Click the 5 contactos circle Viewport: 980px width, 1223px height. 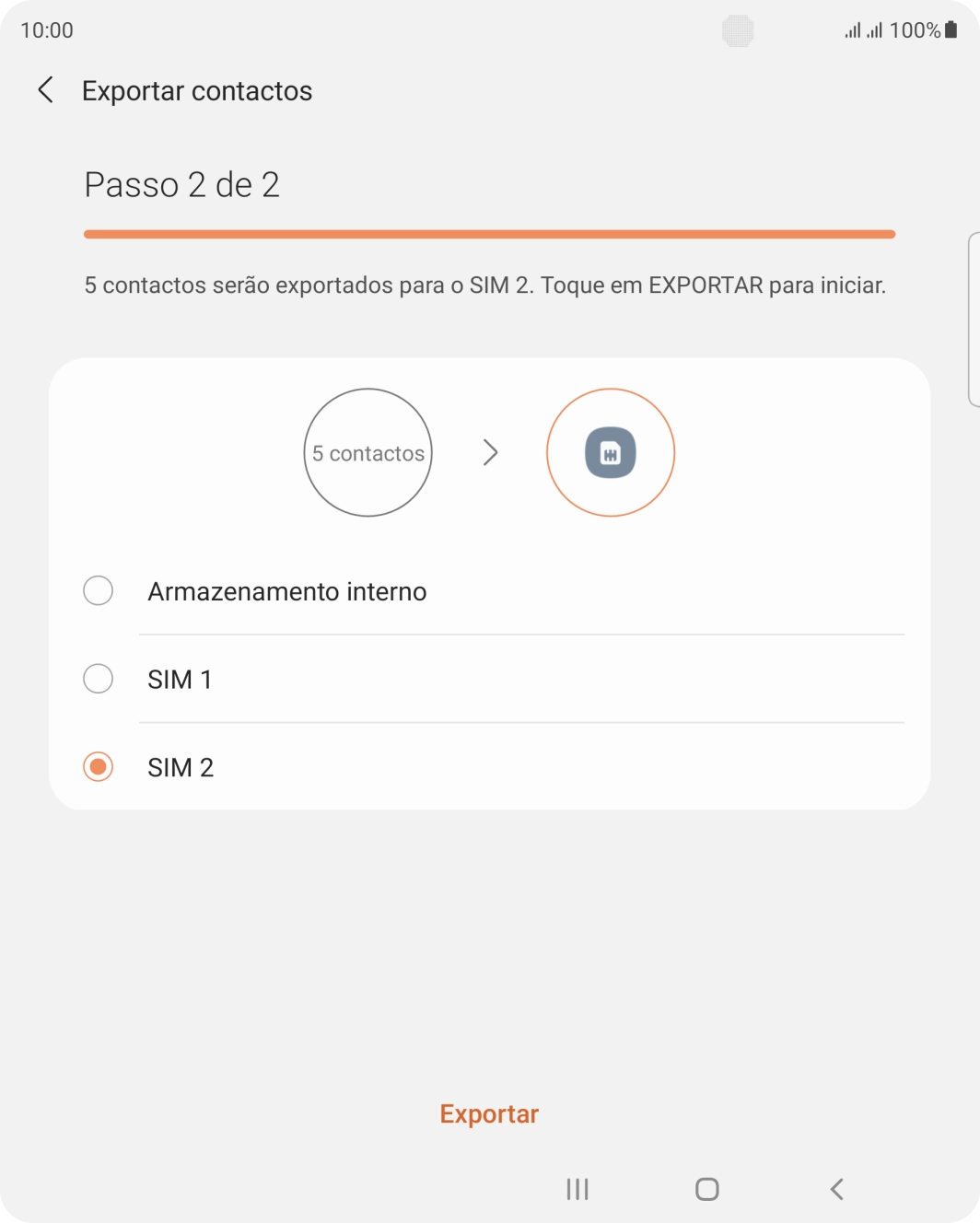[x=367, y=452]
